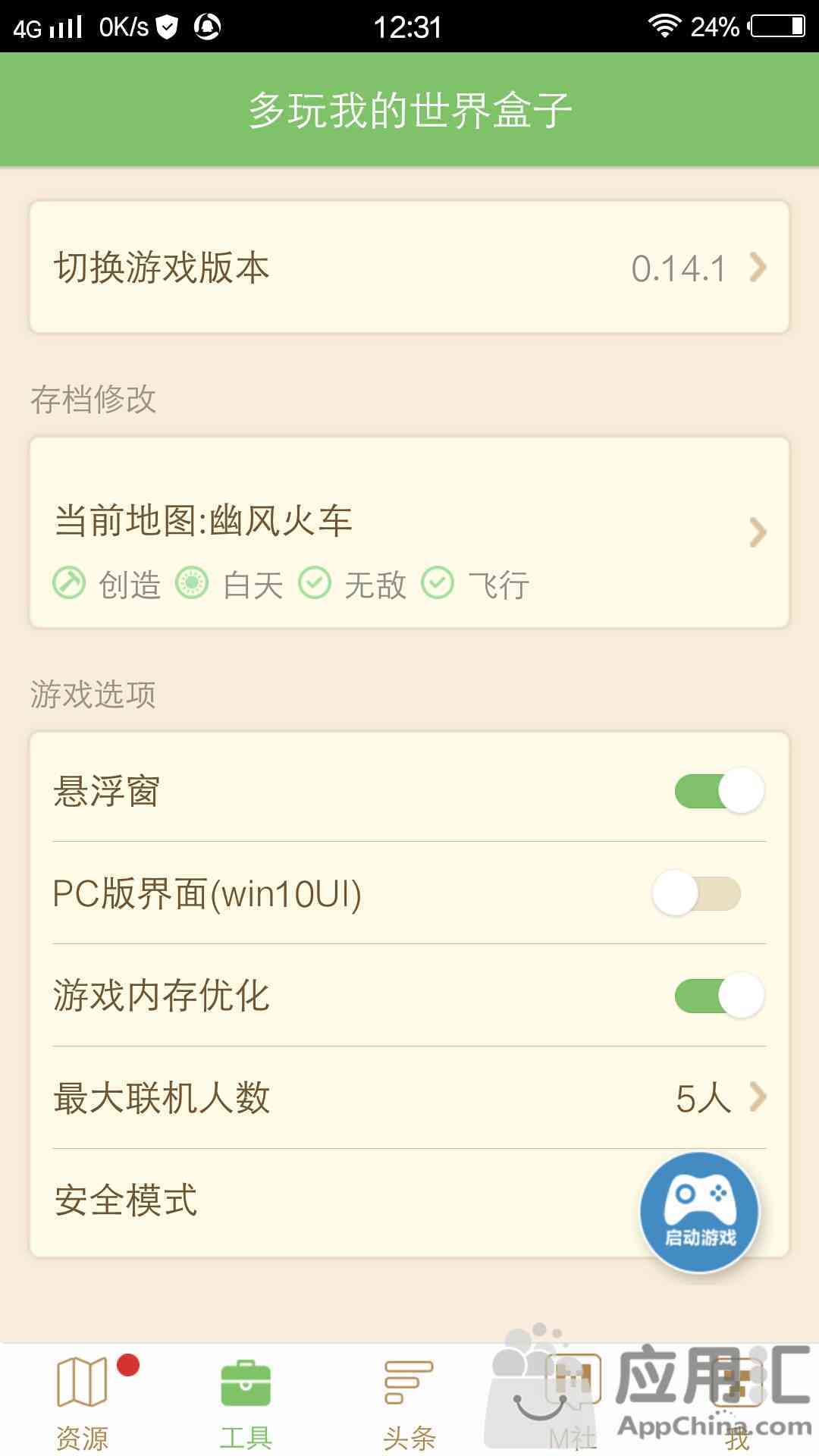The width and height of the screenshot is (819, 1456).
Task: Disable 游戏内存优化 switch
Action: click(718, 996)
